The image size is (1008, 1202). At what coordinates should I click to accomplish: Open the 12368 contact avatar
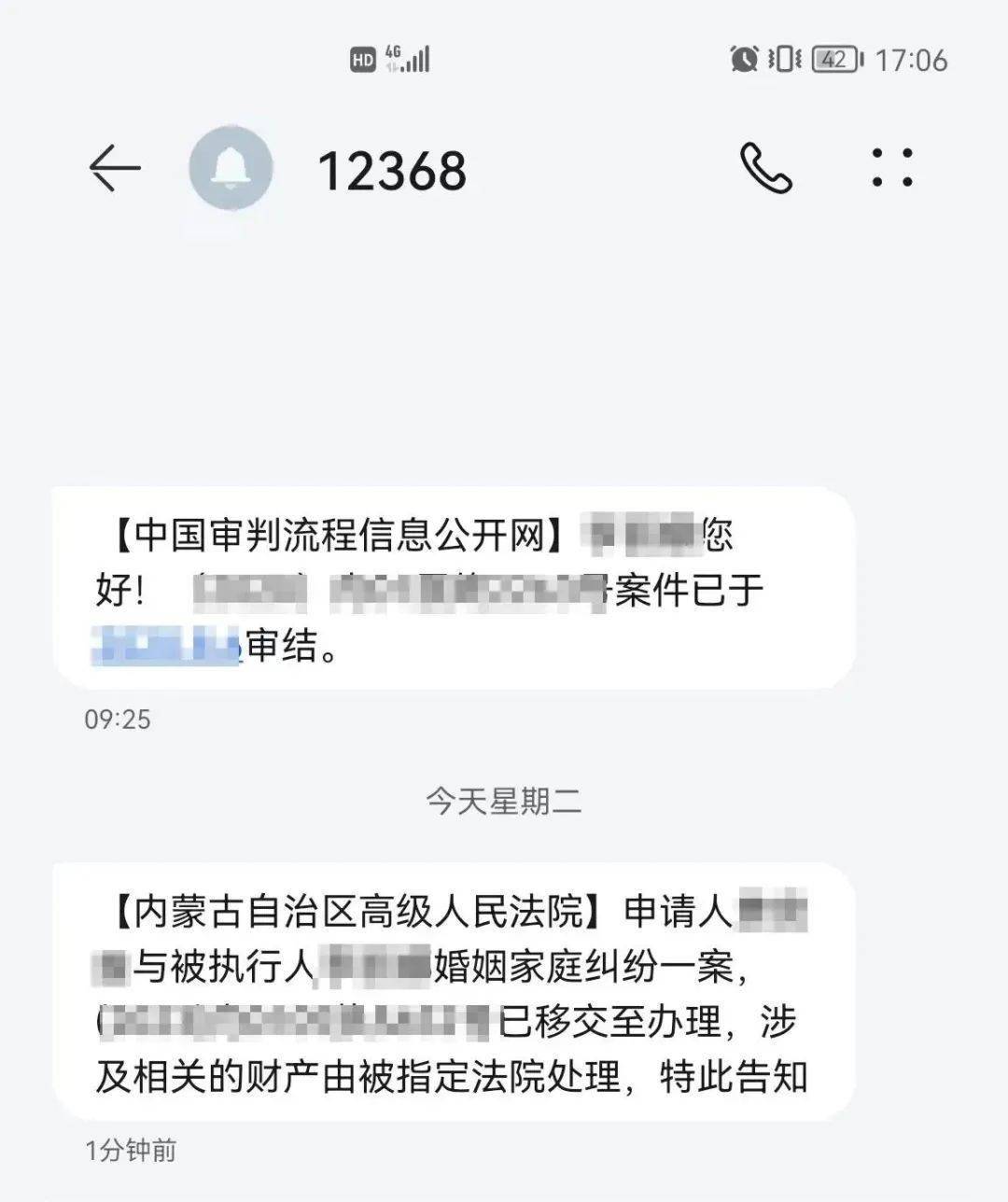[230, 169]
